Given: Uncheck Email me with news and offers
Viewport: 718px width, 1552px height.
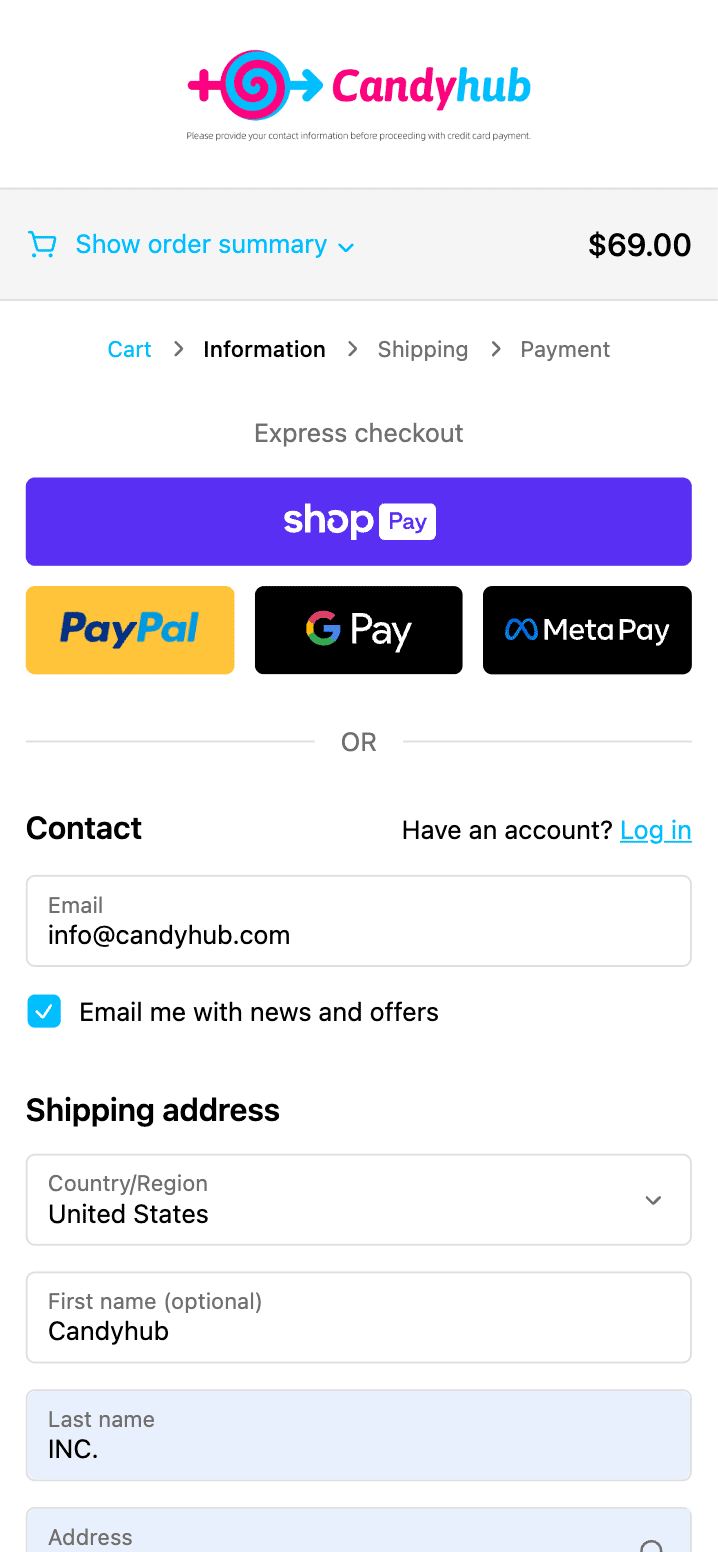Looking at the screenshot, I should click(44, 1012).
